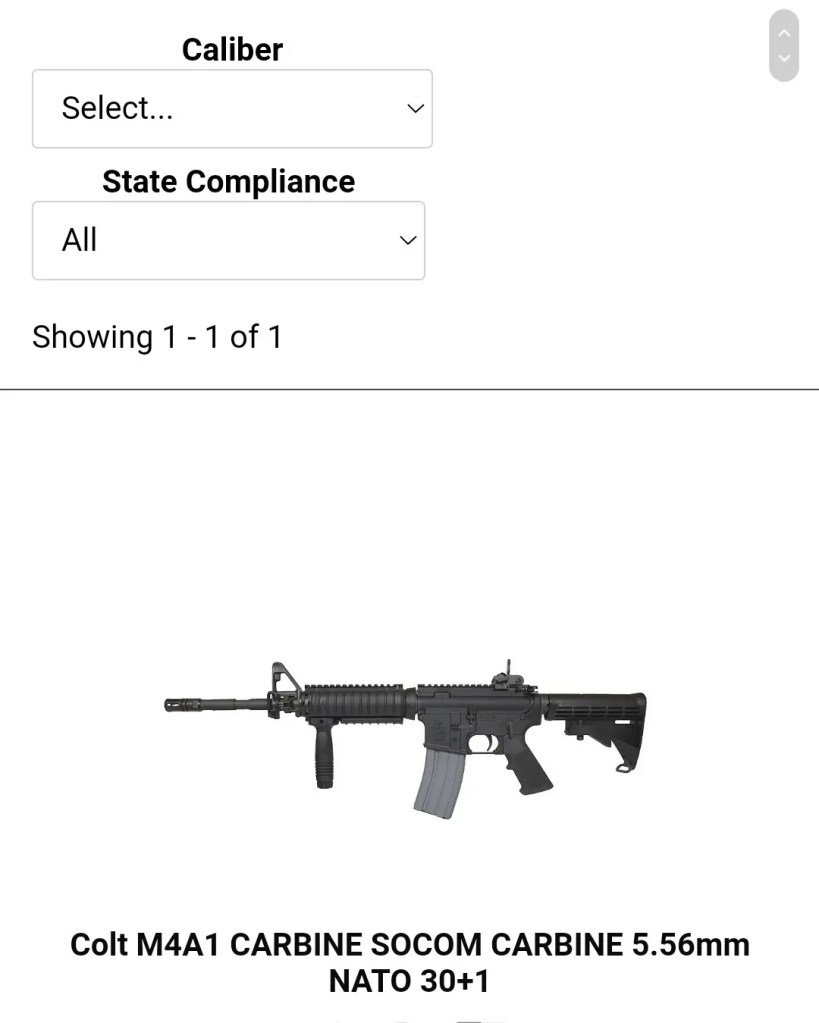This screenshot has height=1023, width=819.
Task: Open the Colt M4A1 Carbine product image
Action: coord(405,735)
